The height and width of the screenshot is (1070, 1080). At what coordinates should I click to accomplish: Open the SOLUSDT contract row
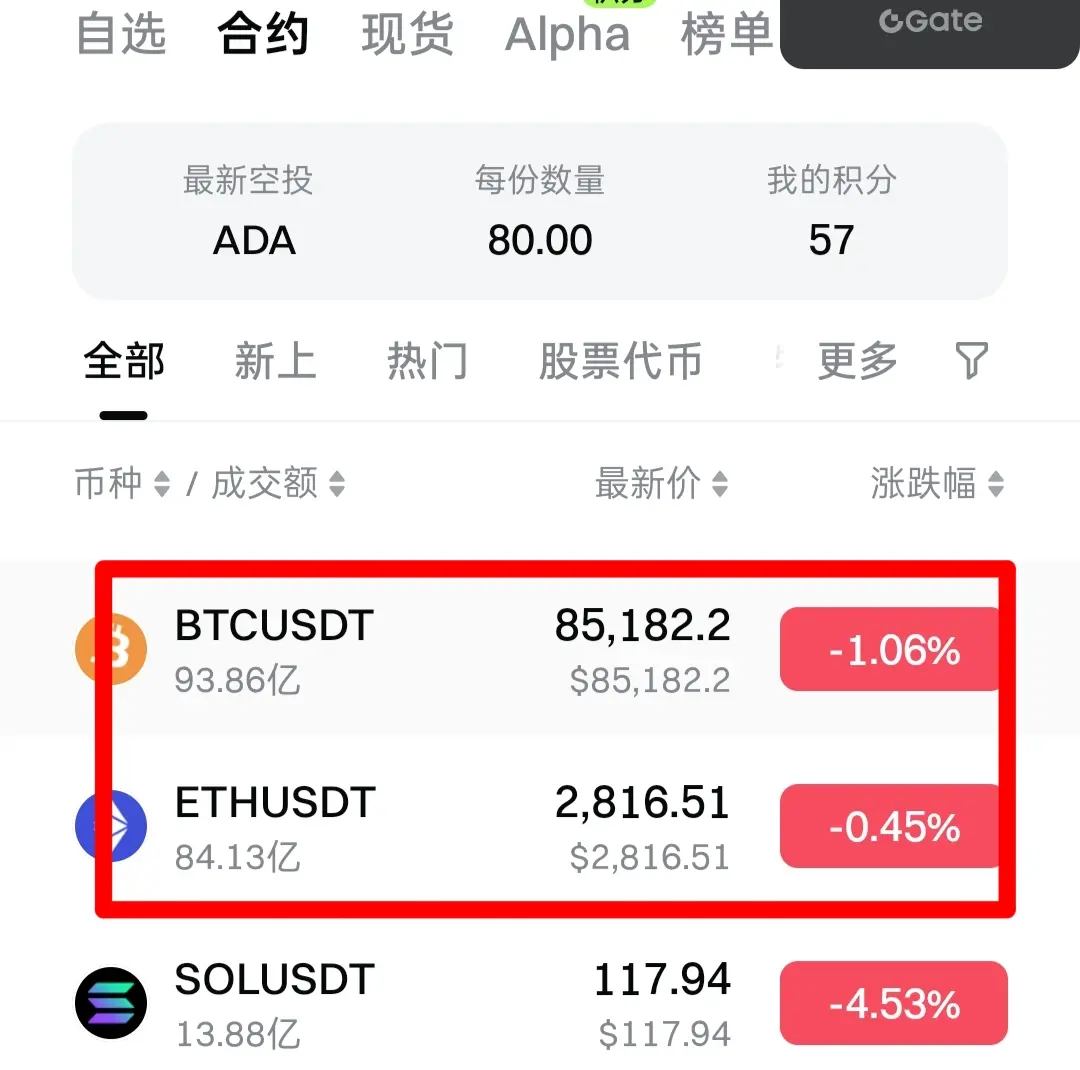400,1003
